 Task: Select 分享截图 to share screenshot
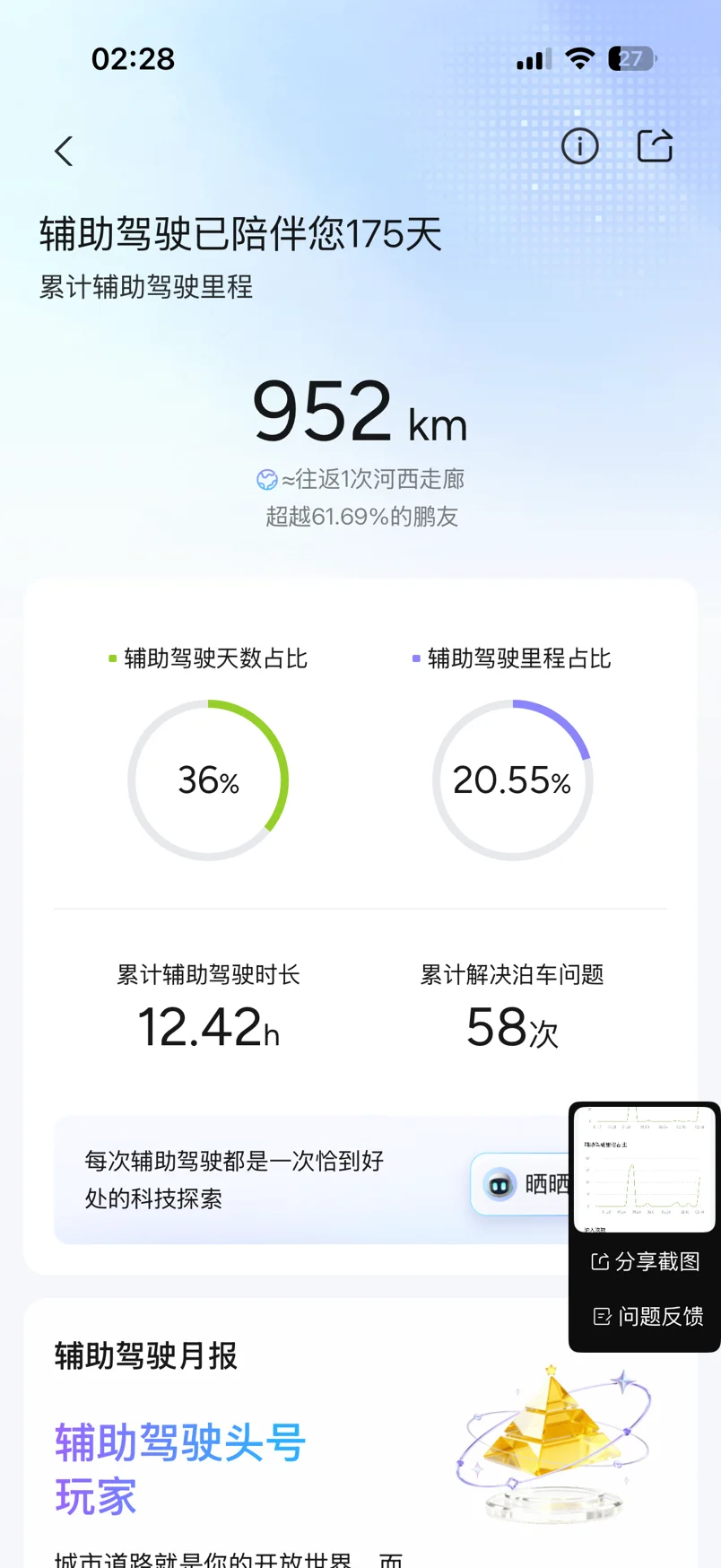coord(646,1262)
